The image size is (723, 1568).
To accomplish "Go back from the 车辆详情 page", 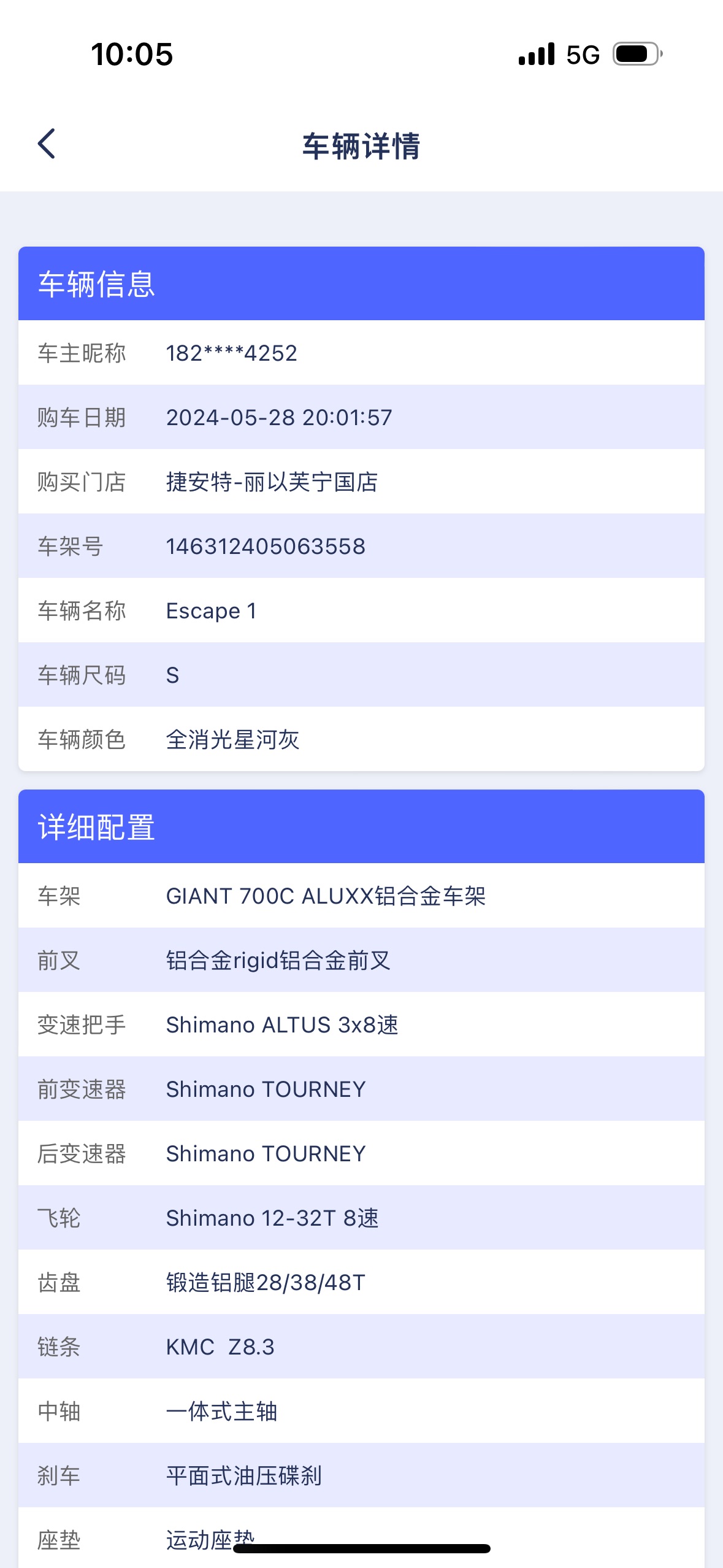I will click(47, 144).
